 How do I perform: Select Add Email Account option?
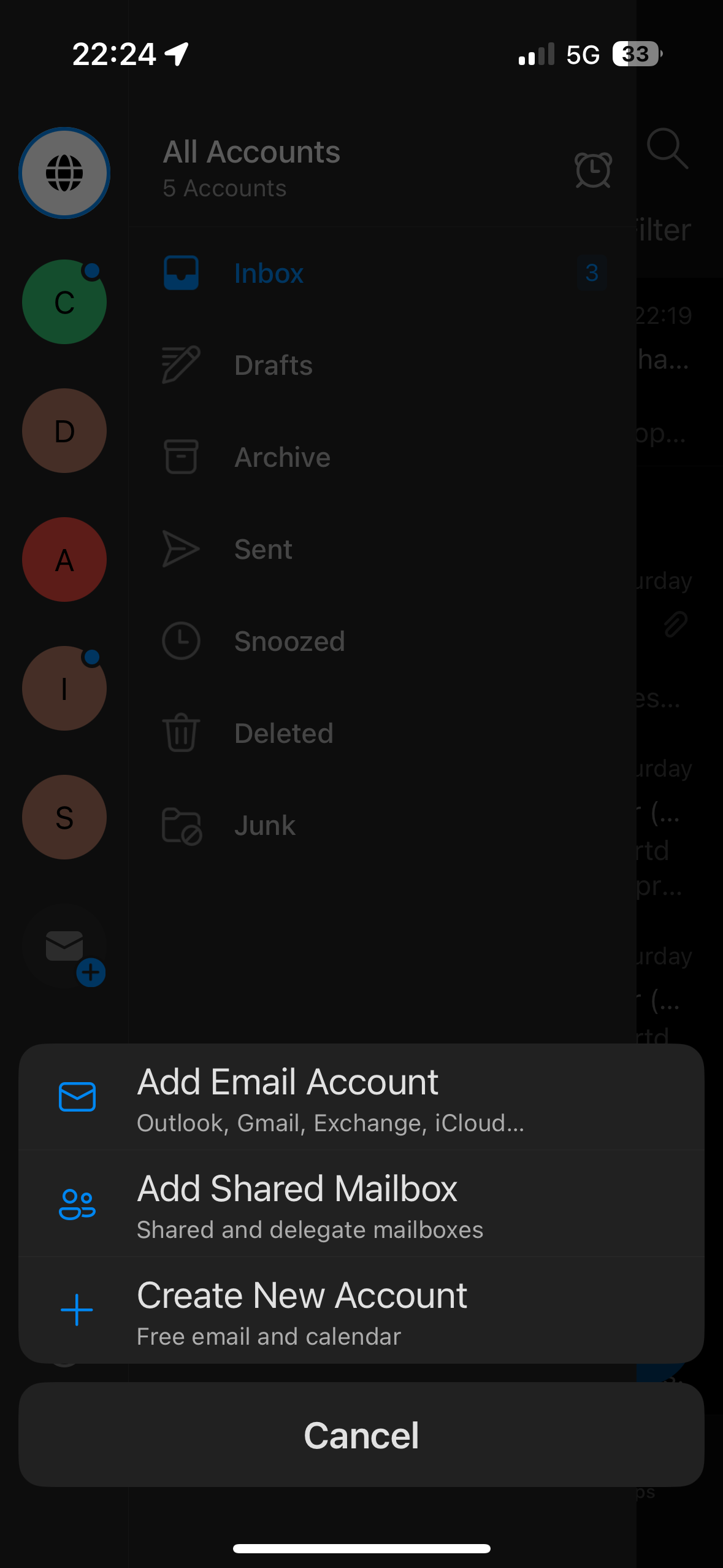tap(361, 1097)
